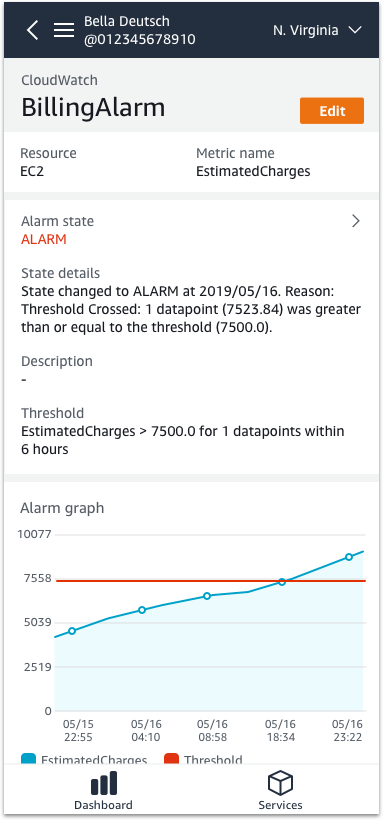
Task: Switch to the Services tab
Action: (x=280, y=791)
